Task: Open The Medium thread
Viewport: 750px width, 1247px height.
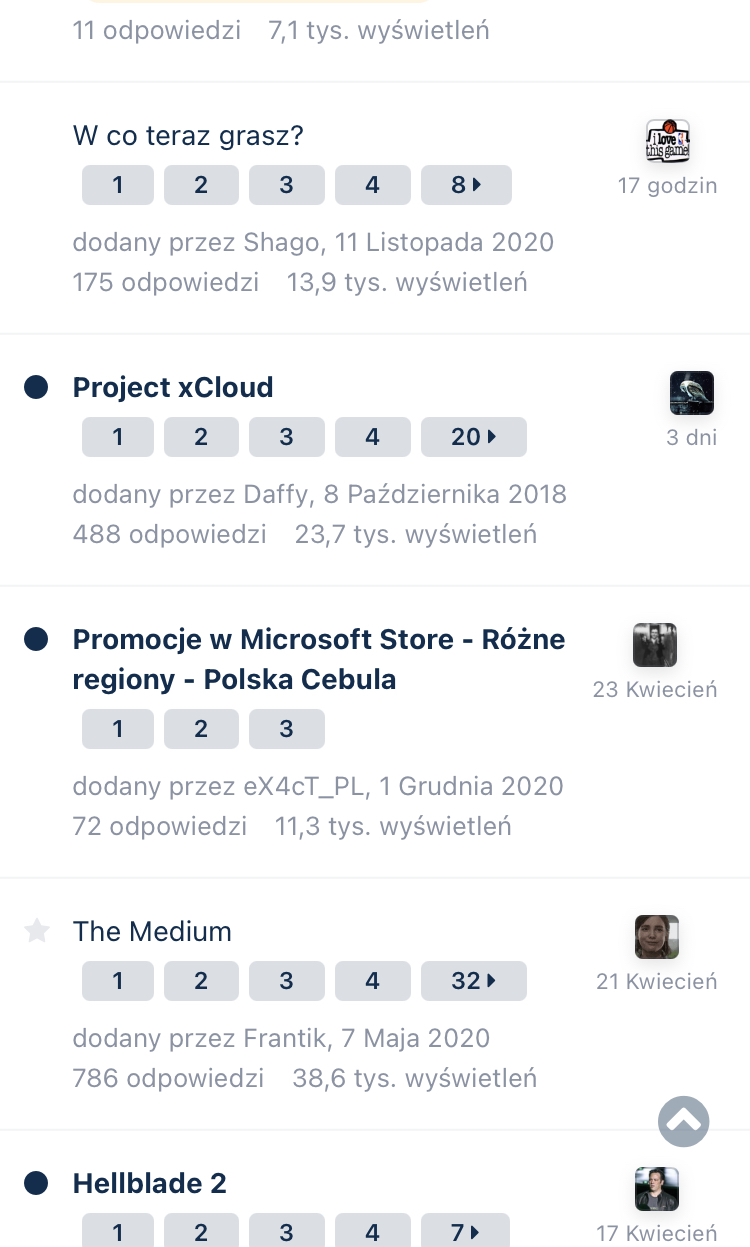Action: pyautogui.click(x=152, y=931)
